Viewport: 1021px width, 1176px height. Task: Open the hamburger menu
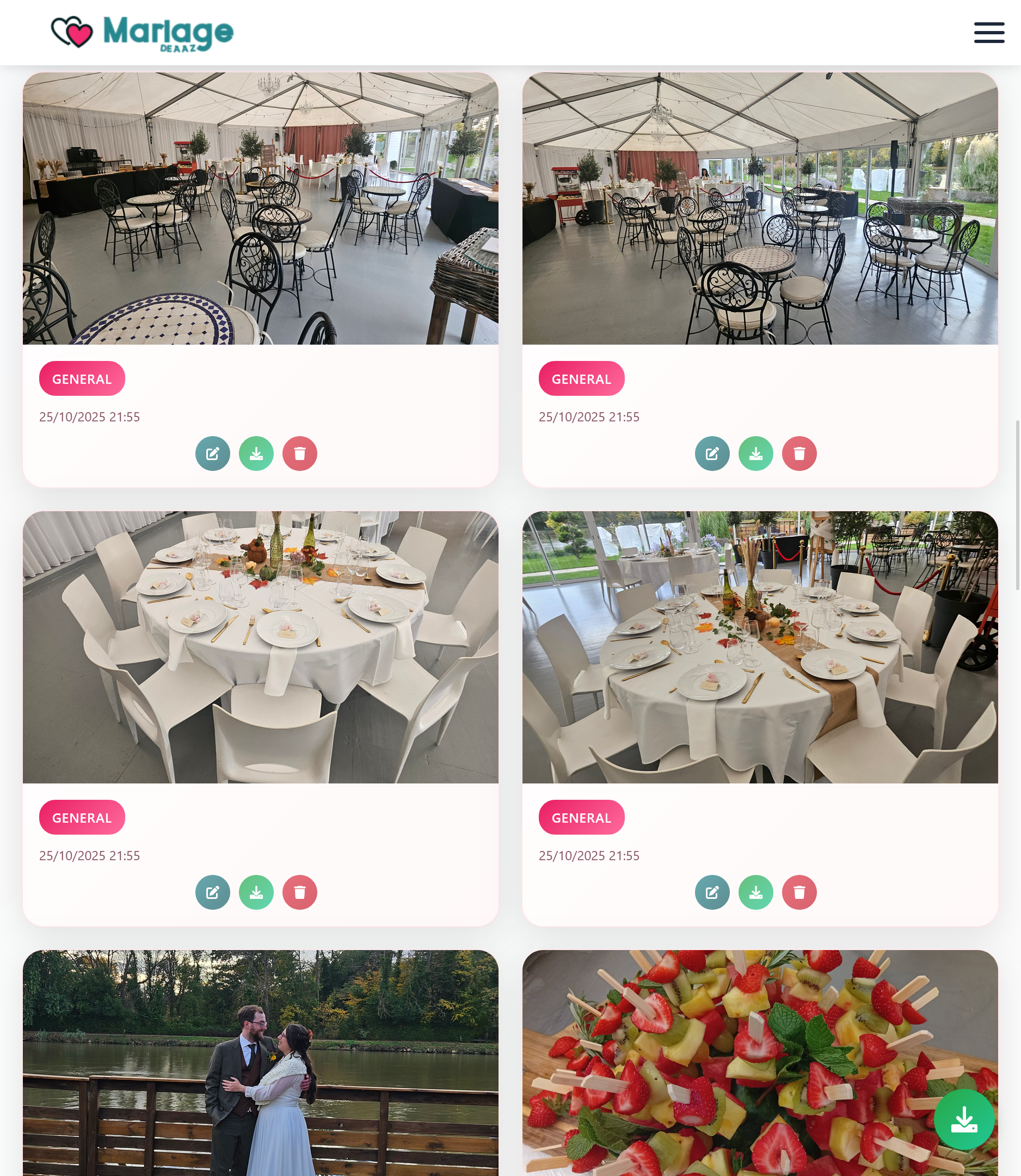988,33
